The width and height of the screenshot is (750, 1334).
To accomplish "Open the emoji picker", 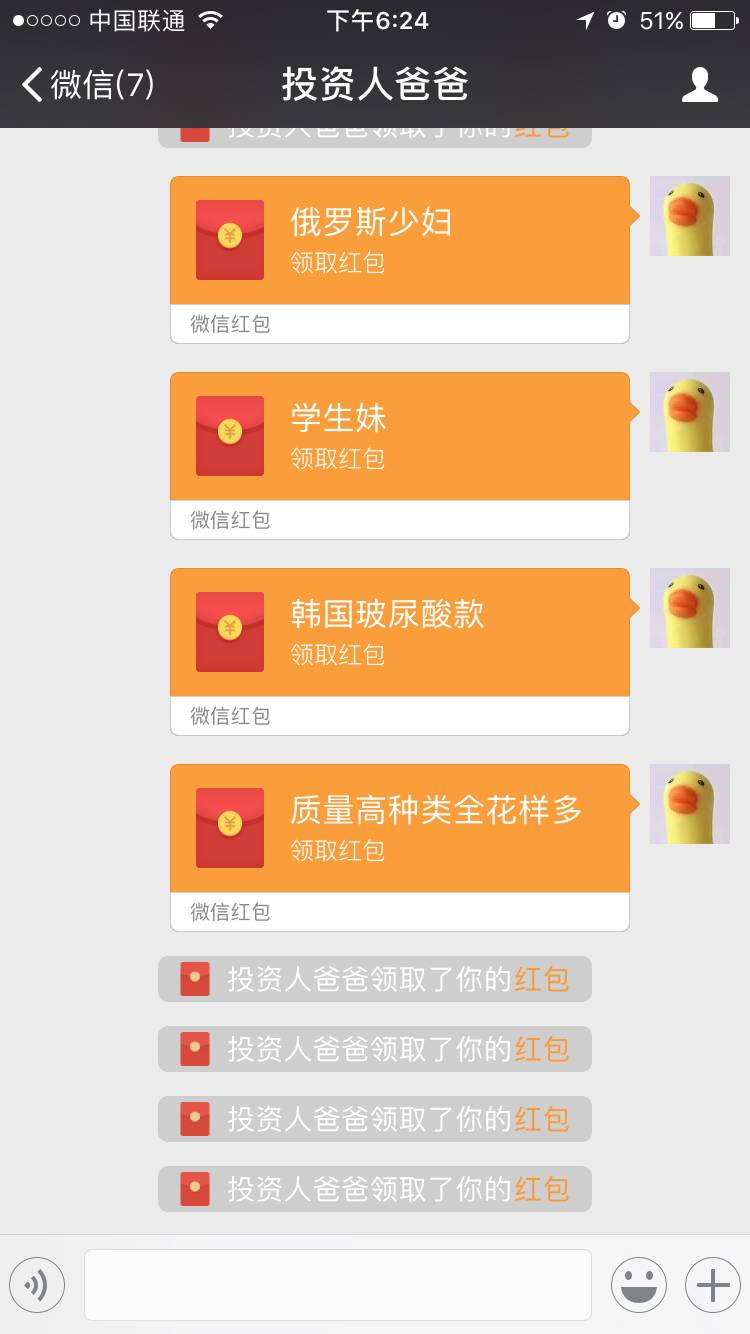I will point(638,1285).
